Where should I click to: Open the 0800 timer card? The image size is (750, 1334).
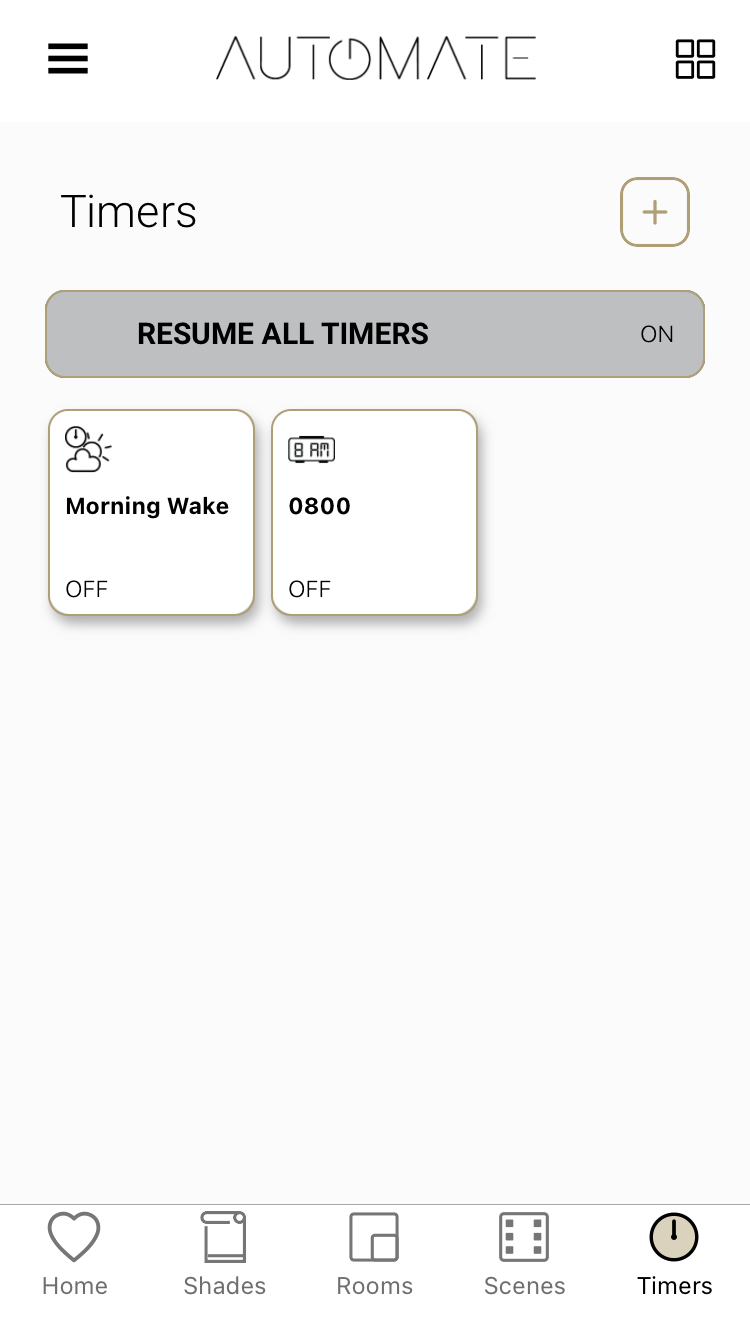pyautogui.click(x=375, y=512)
